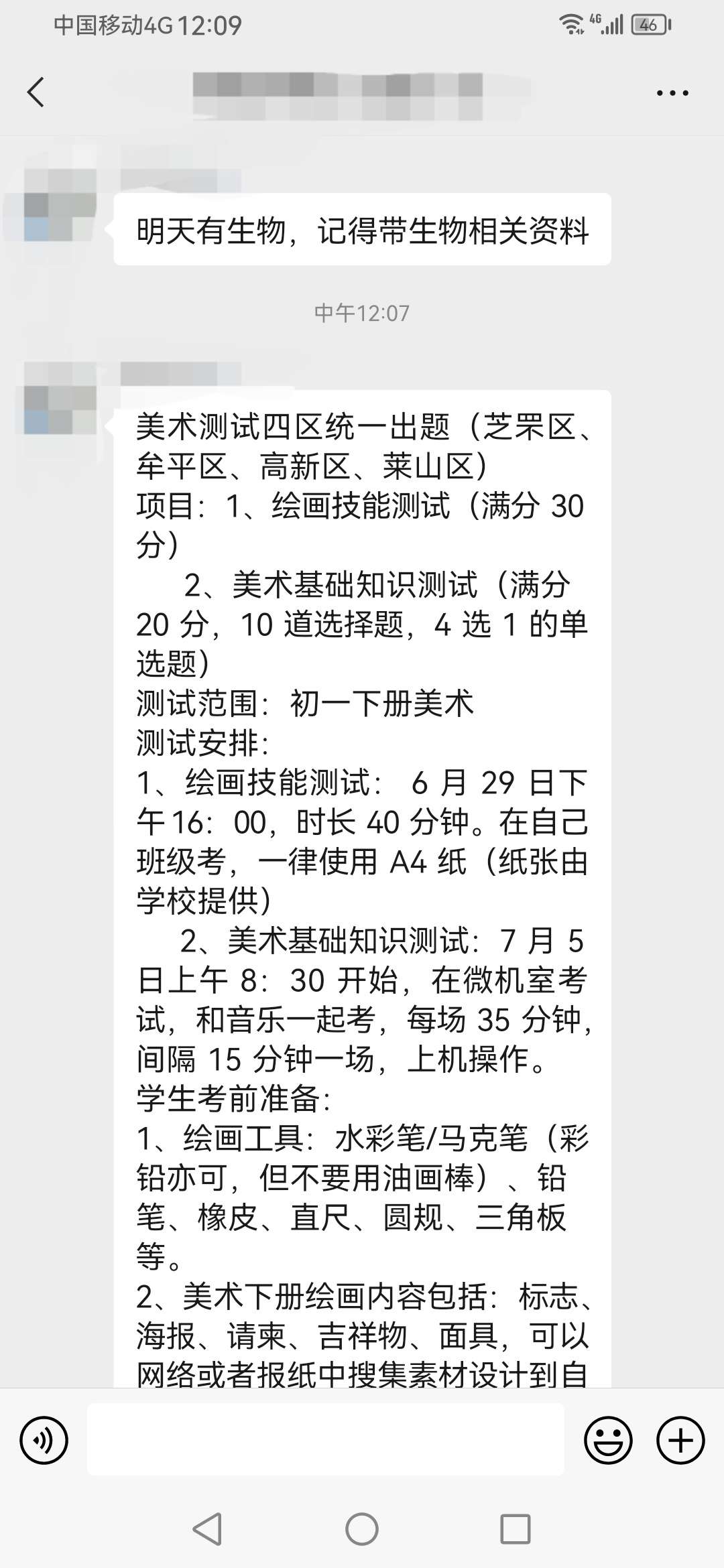Viewport: 724px width, 1568px height.
Task: Open the chat's three-dot menu
Action: [672, 93]
